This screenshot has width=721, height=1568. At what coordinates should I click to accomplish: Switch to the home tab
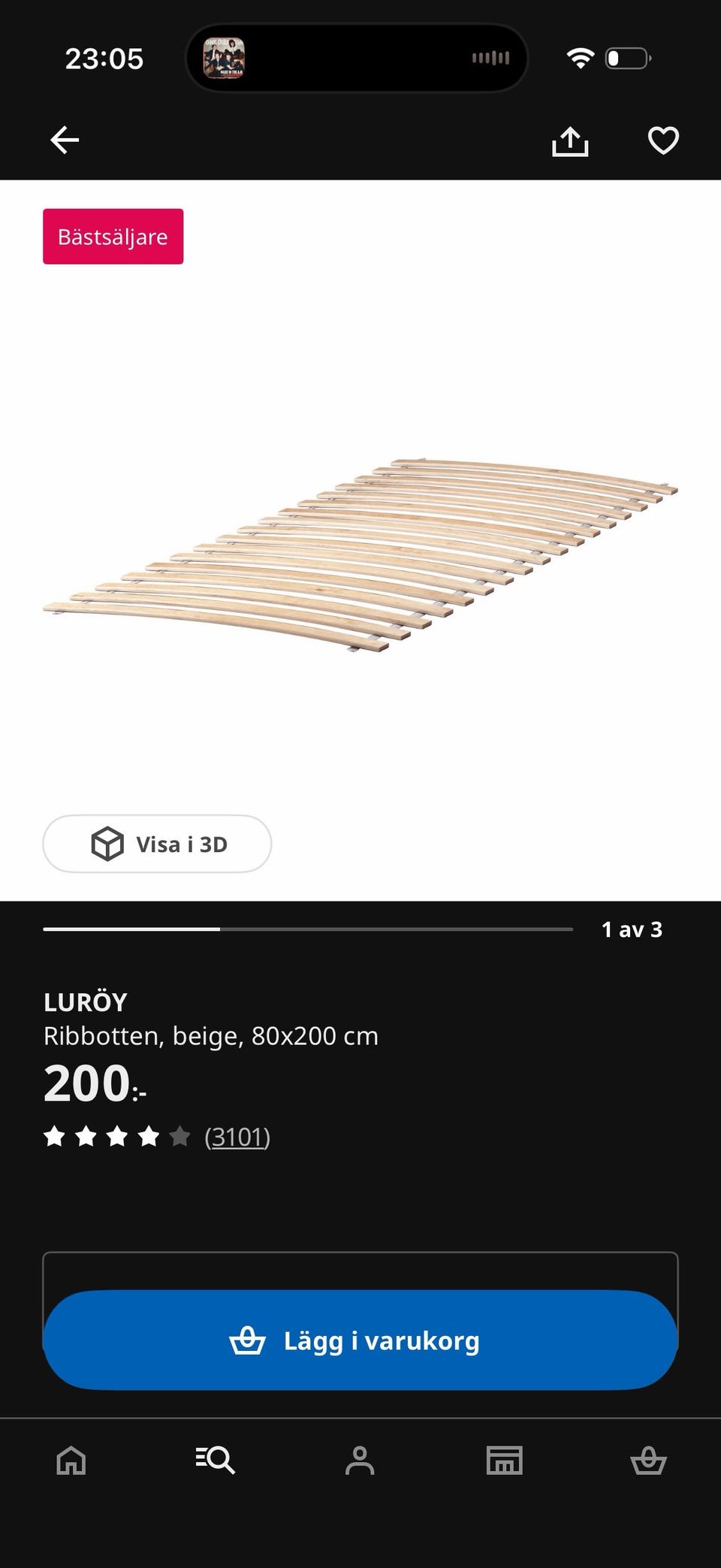pyautogui.click(x=71, y=1461)
